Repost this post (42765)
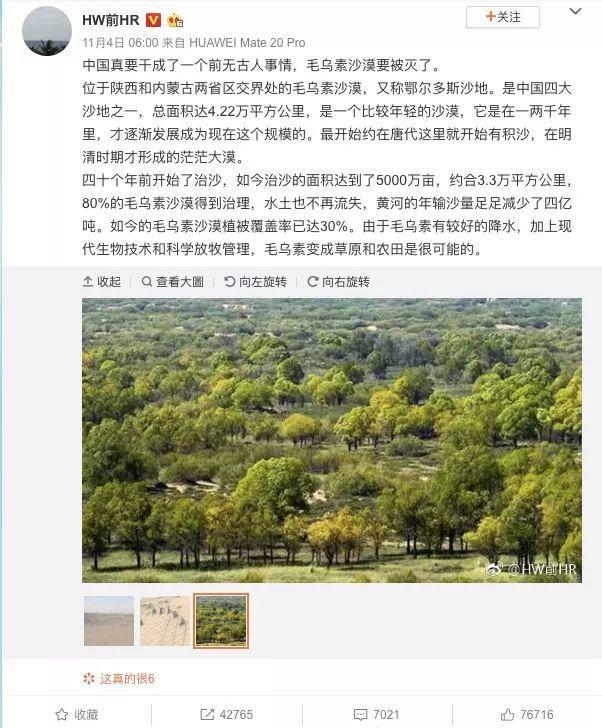This screenshot has height=728, width=602. click(226, 714)
